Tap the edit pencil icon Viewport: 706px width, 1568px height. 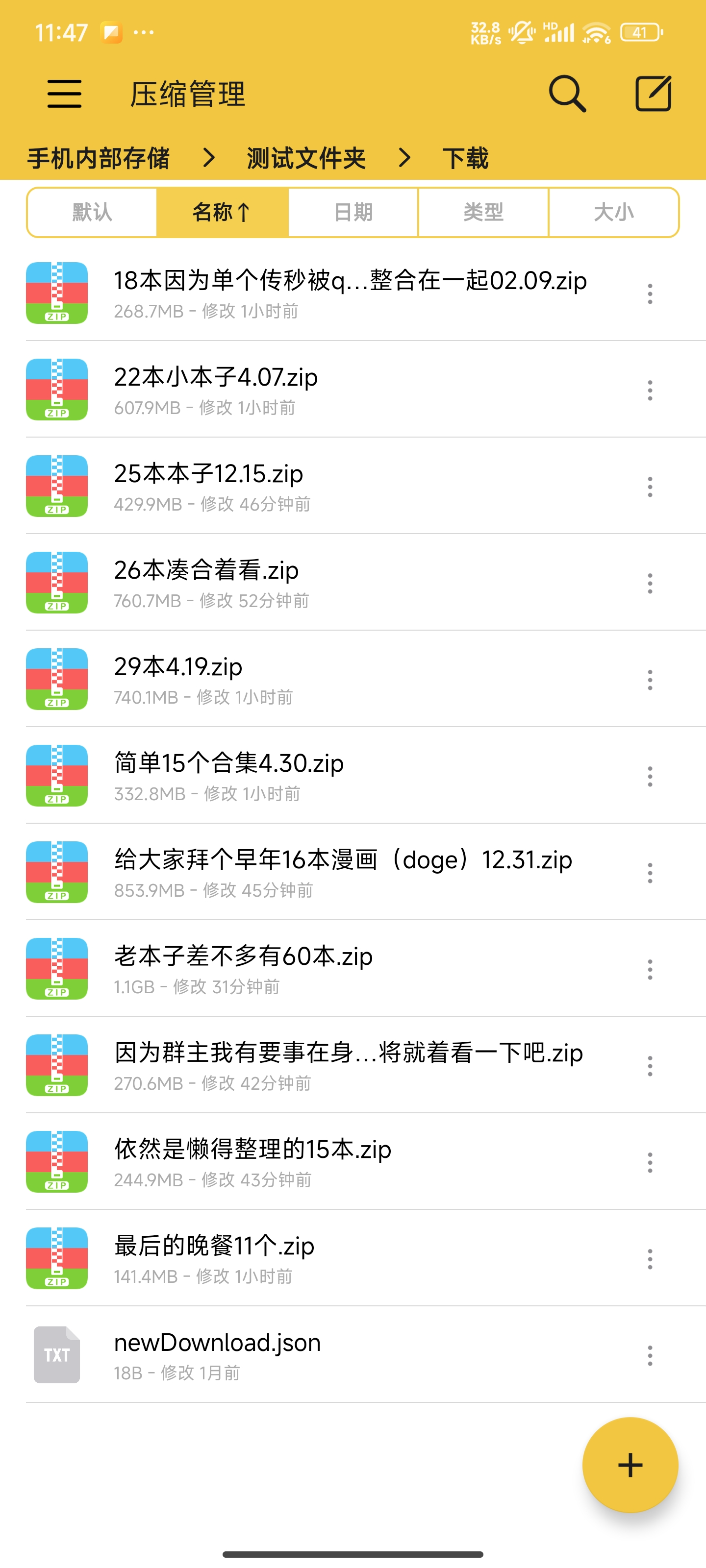[654, 94]
